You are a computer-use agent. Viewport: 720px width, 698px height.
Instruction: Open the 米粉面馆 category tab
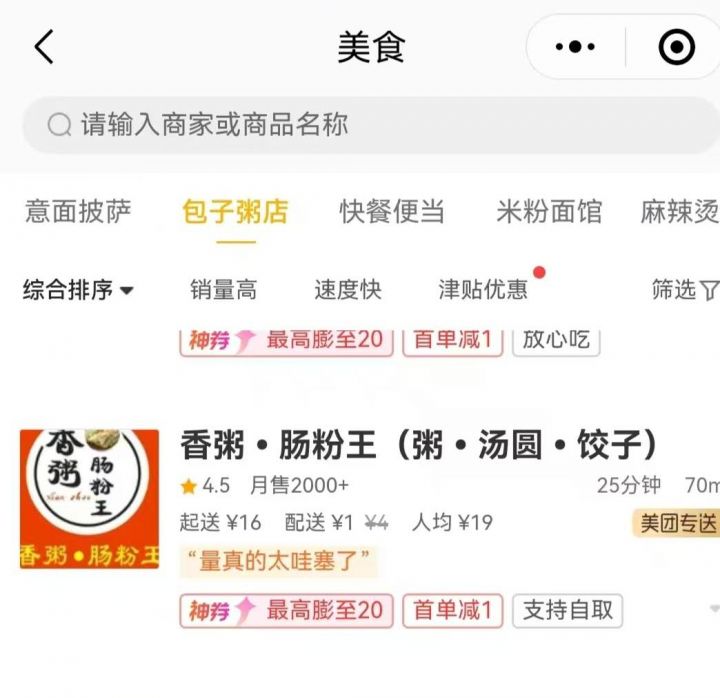(549, 212)
